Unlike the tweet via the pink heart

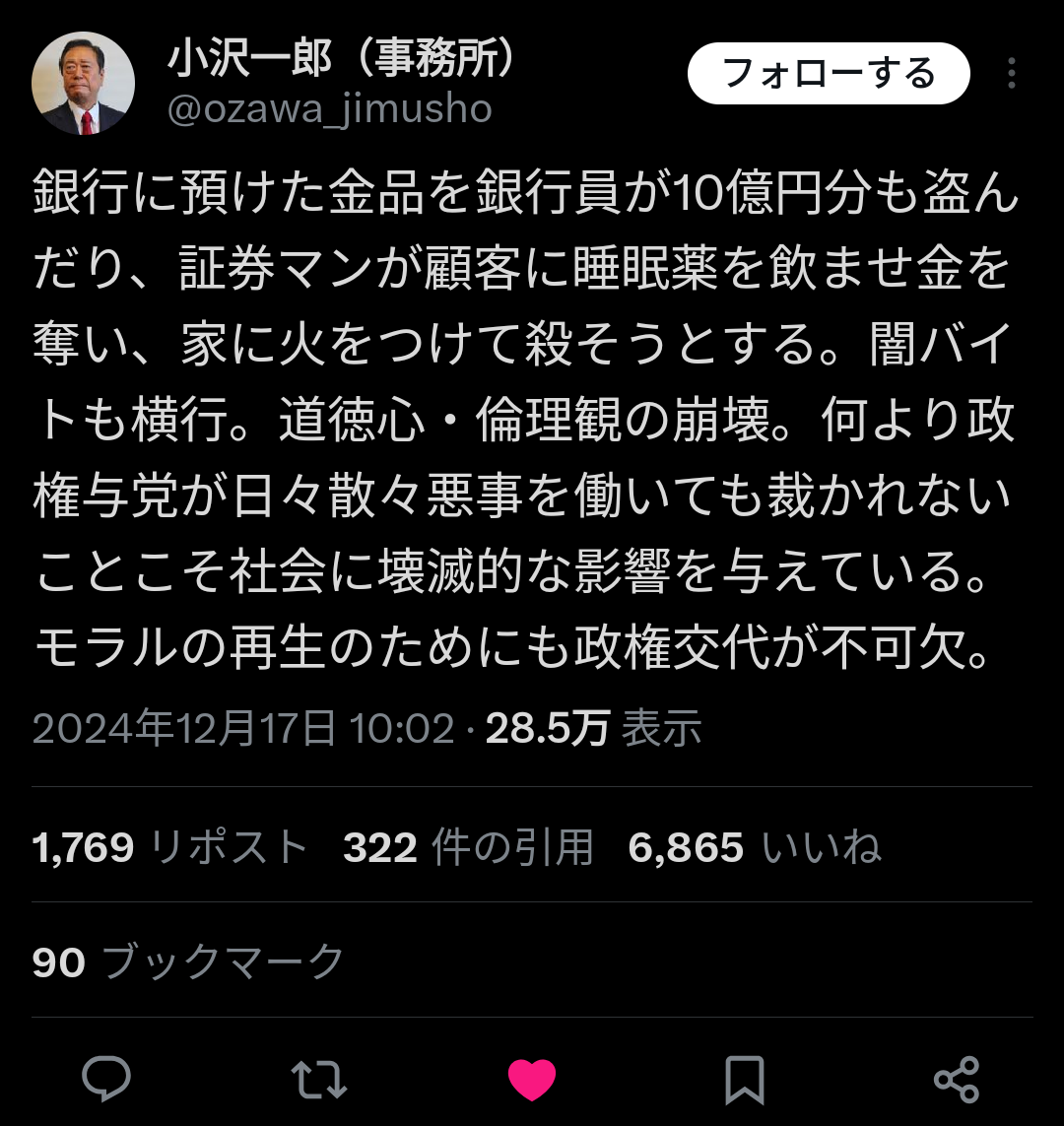click(x=532, y=1079)
